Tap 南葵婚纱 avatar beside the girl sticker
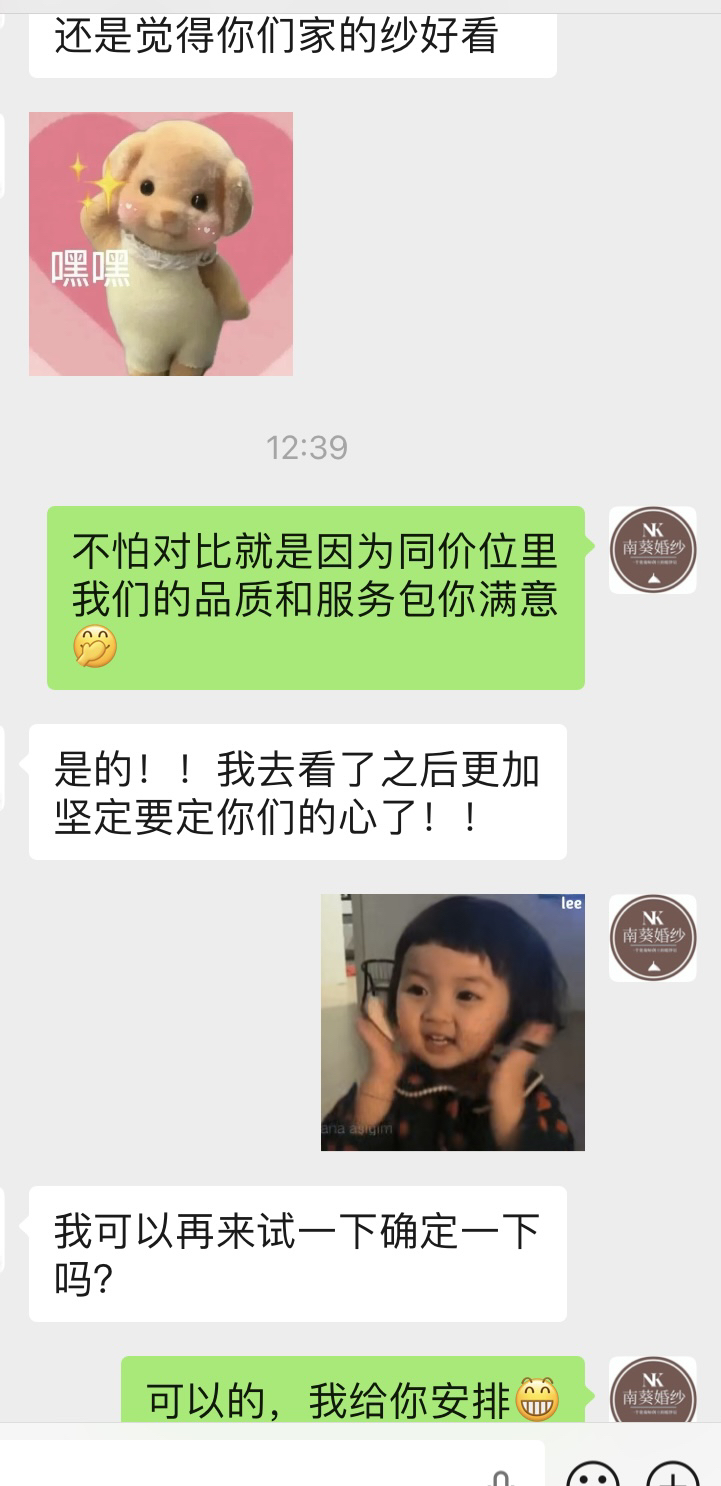This screenshot has width=721, height=1486. click(653, 937)
